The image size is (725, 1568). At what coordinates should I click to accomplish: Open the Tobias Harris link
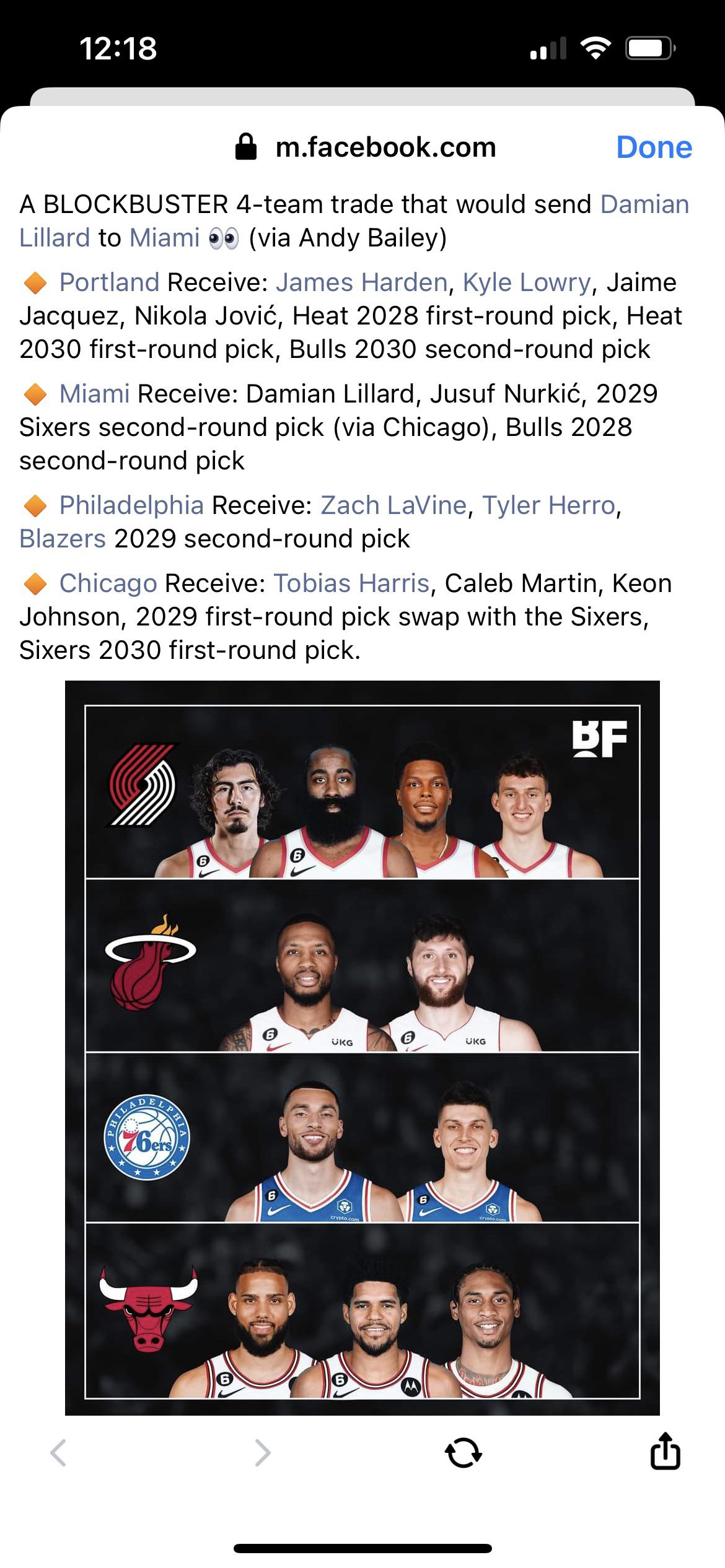pos(351,583)
